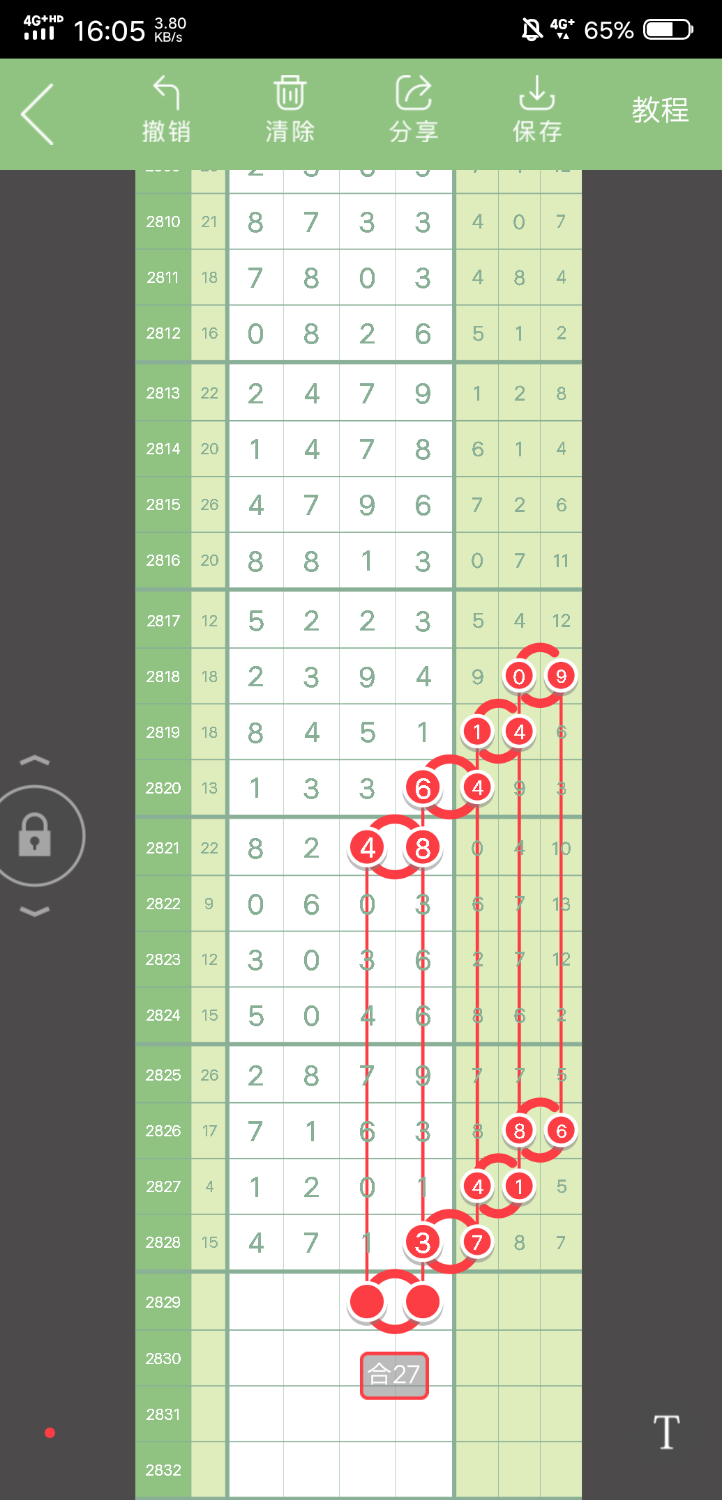
Task: Toggle the lock icon on the left
Action: point(36,835)
